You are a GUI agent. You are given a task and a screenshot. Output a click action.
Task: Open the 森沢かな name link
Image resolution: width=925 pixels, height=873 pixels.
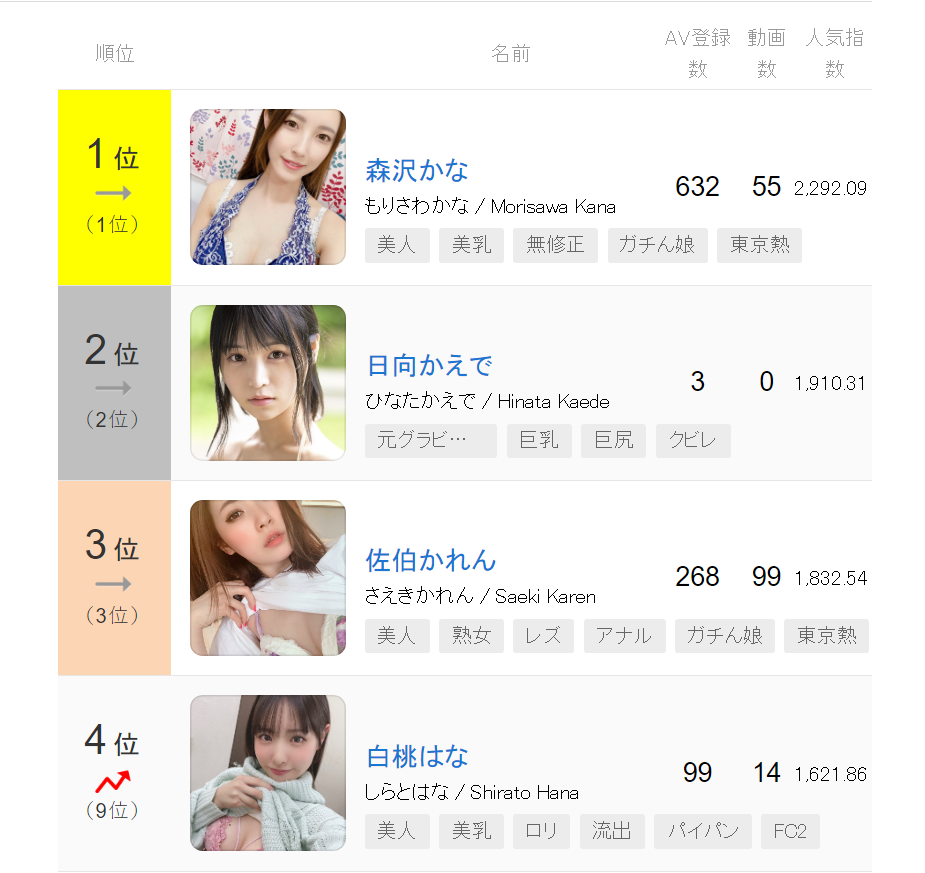[416, 170]
